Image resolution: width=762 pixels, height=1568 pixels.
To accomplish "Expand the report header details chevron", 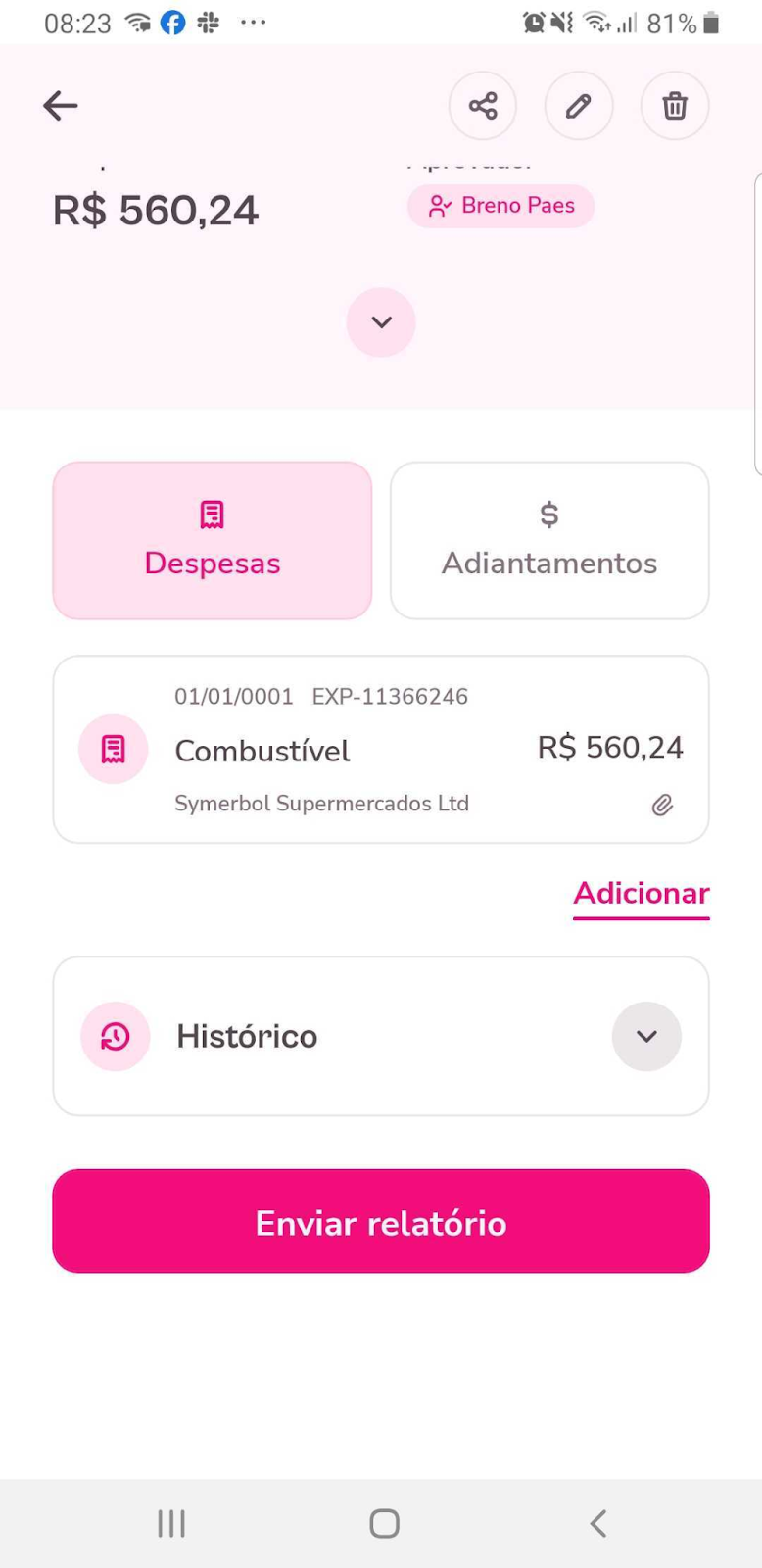I will 381,322.
